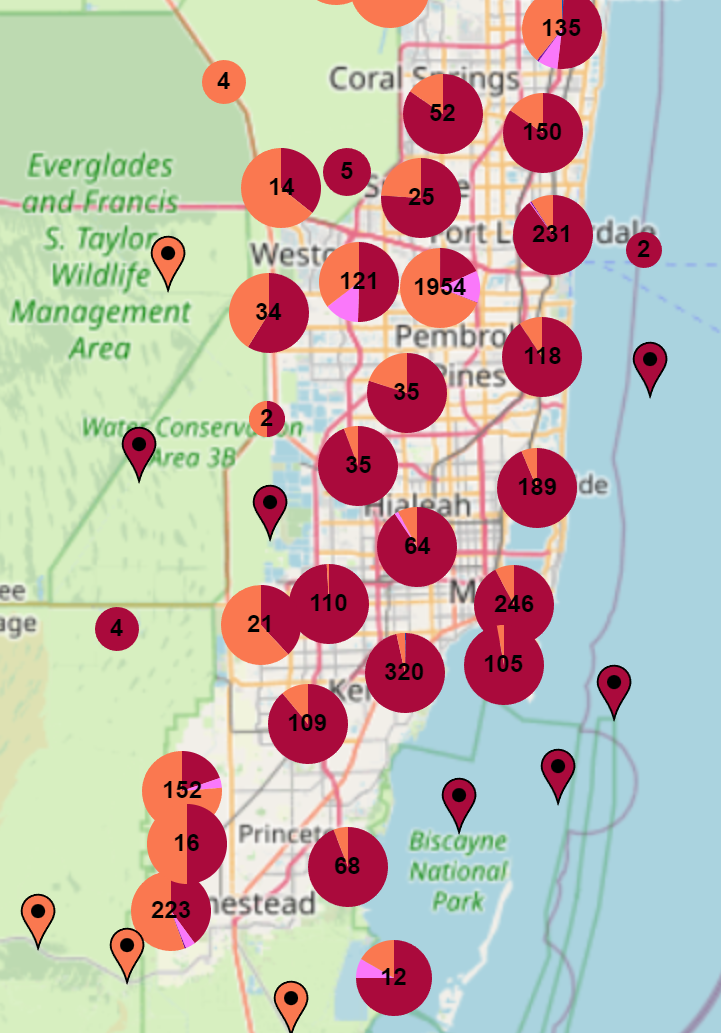Select the cluster labeled 110

328,604
